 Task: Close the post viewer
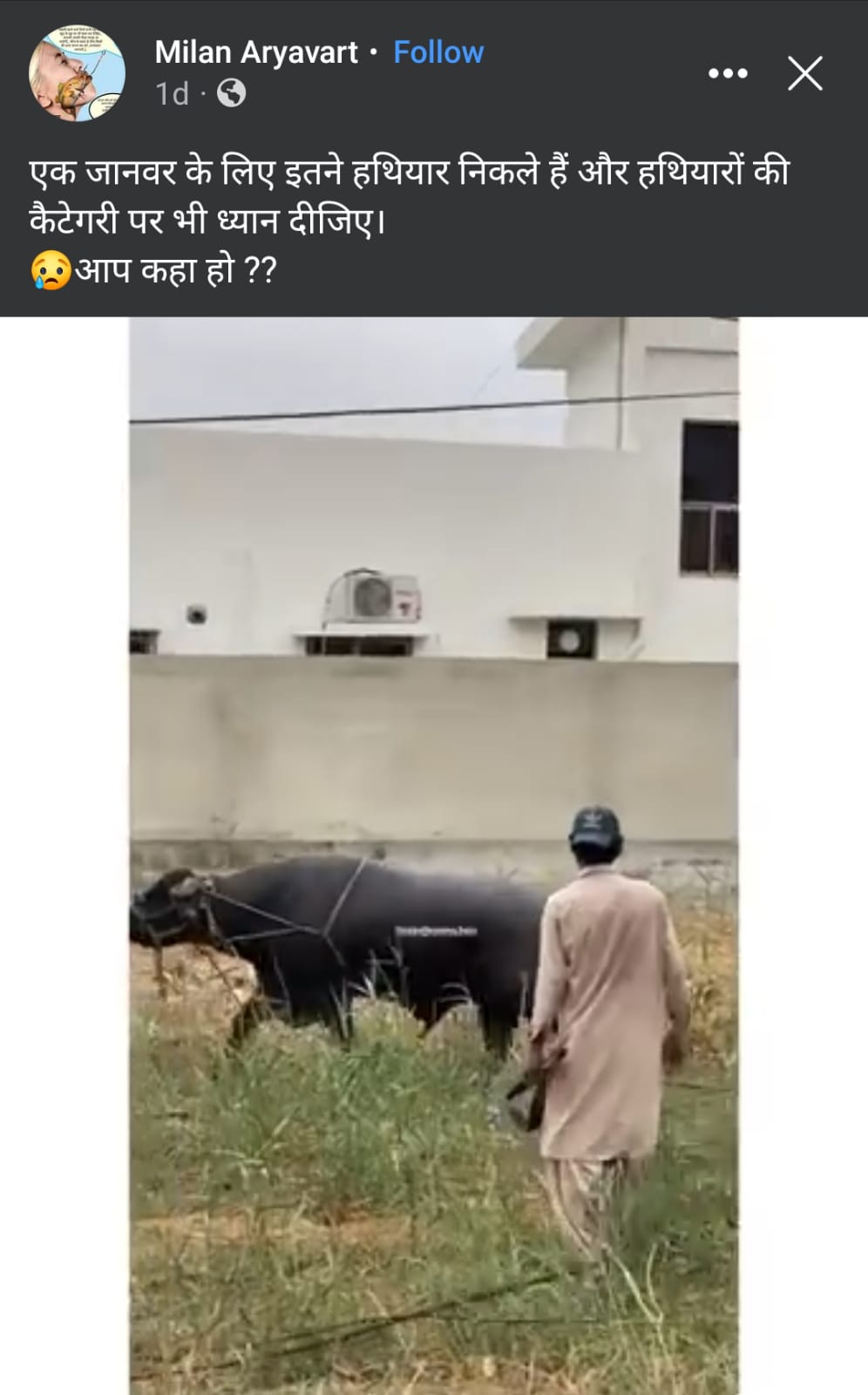coord(805,73)
